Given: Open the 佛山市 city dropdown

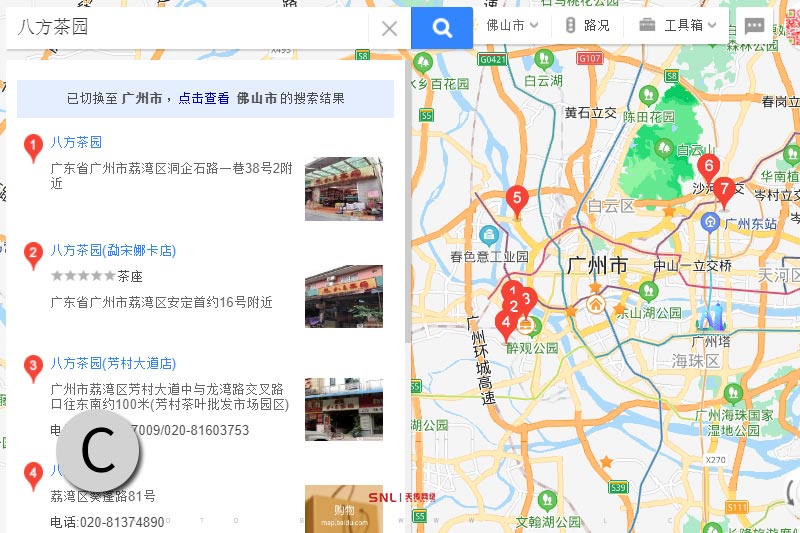Looking at the screenshot, I should (512, 25).
